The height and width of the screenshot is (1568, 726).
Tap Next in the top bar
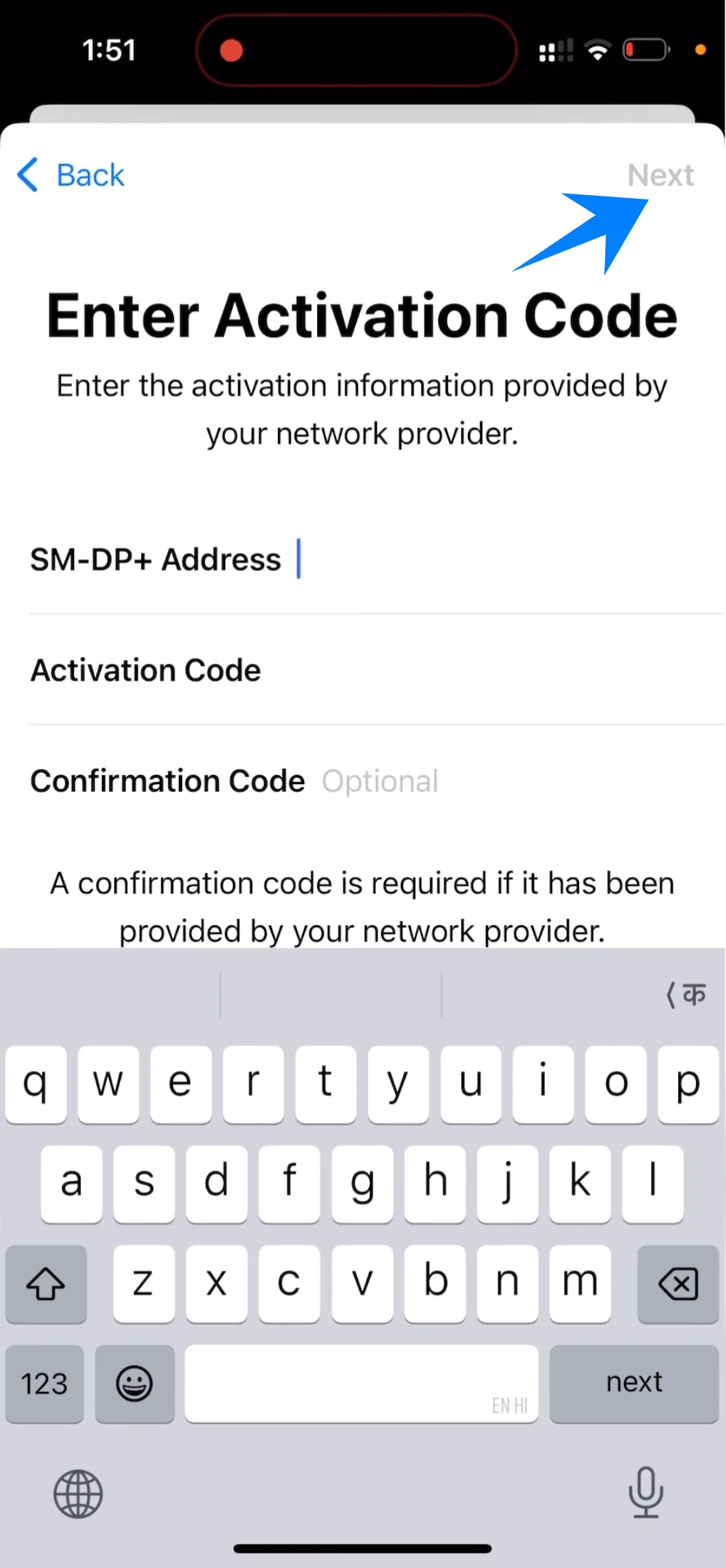660,175
